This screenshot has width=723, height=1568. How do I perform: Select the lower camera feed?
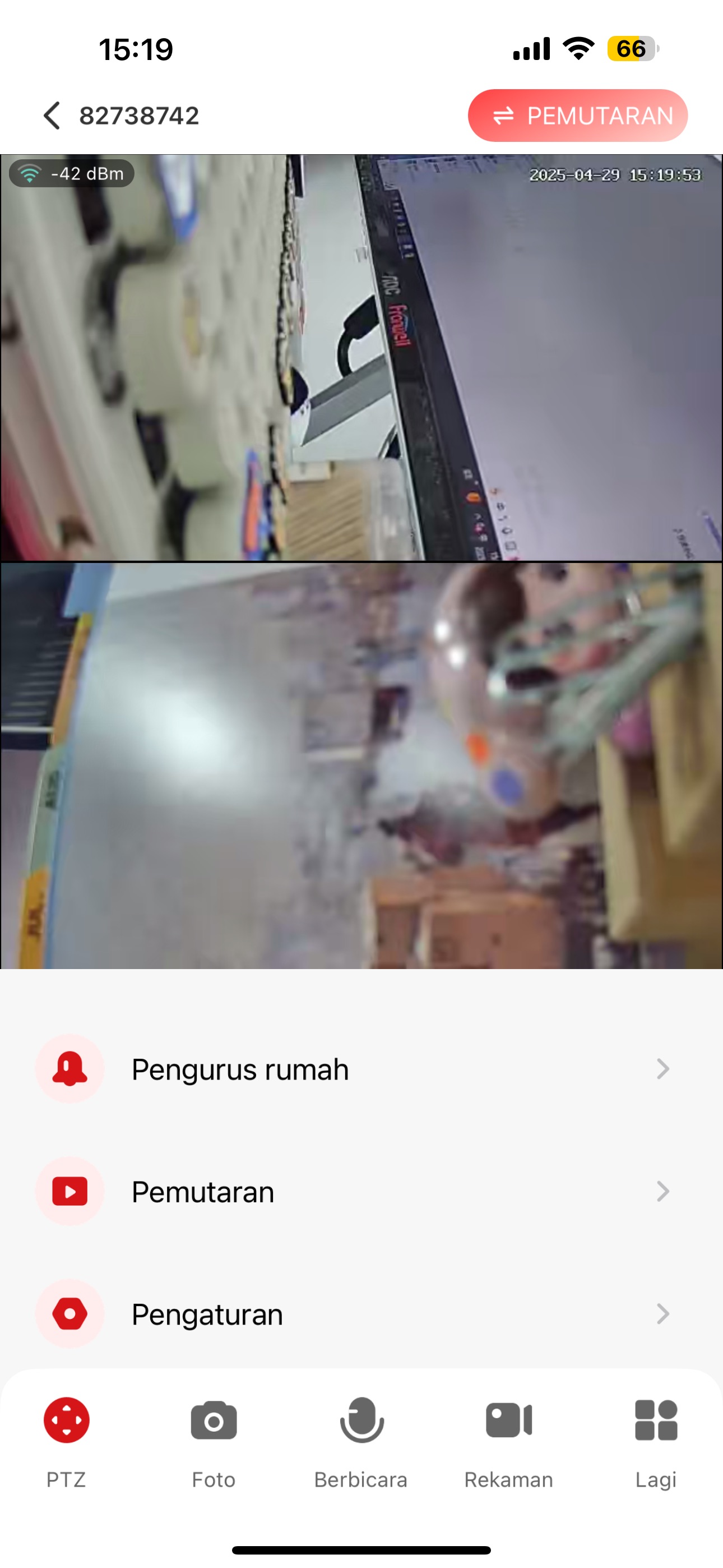(x=361, y=765)
